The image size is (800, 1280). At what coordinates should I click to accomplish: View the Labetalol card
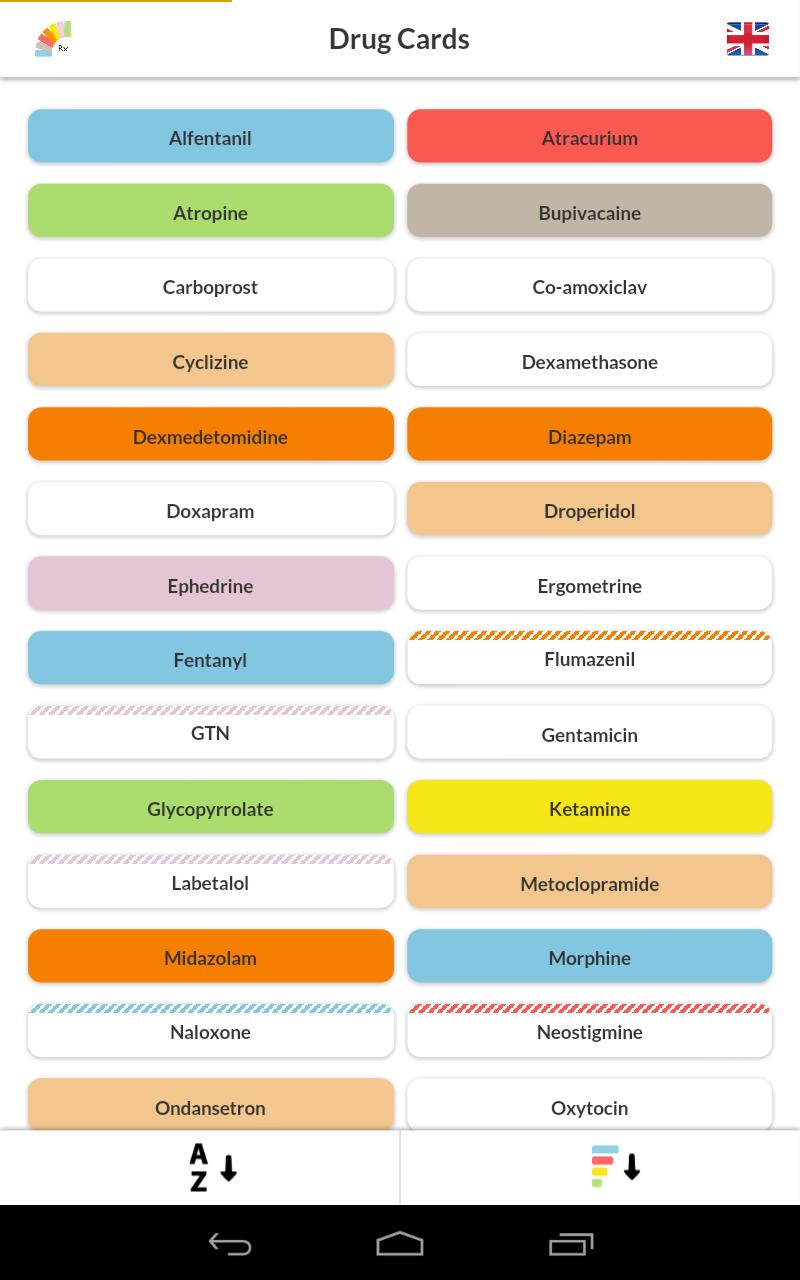210,882
